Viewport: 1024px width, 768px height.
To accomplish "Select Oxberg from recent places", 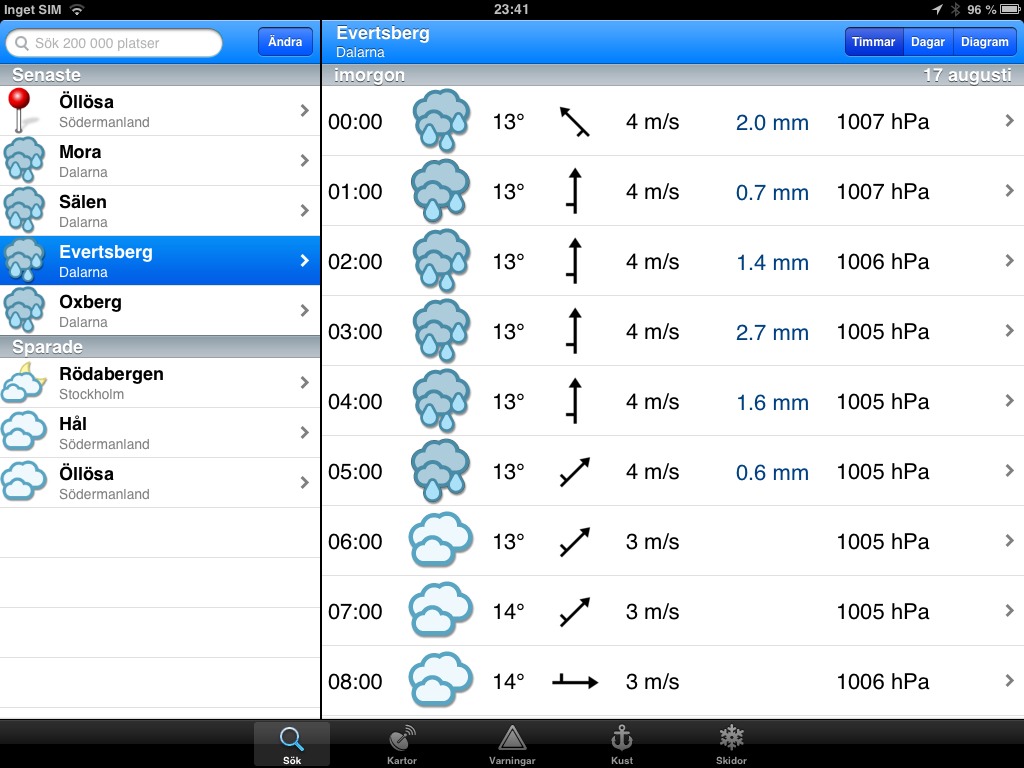I will tap(160, 311).
